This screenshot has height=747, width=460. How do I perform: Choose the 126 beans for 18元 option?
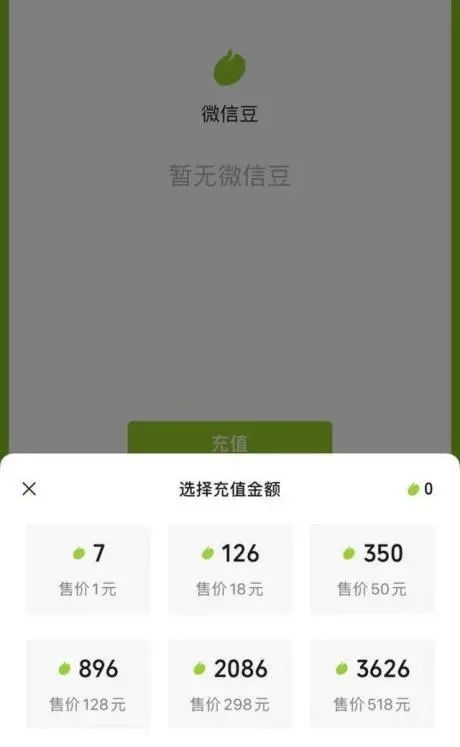point(230,569)
